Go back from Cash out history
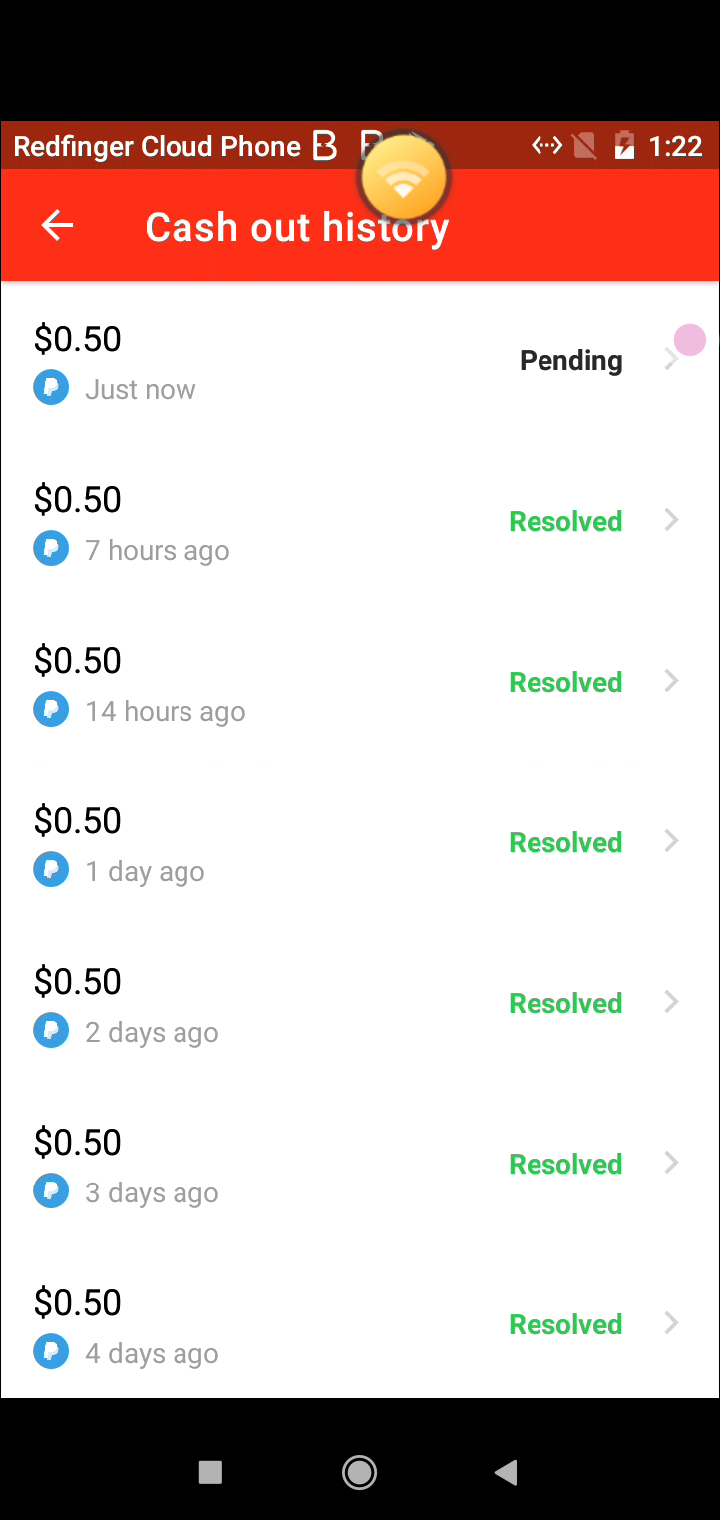The image size is (720, 1520). (x=57, y=226)
